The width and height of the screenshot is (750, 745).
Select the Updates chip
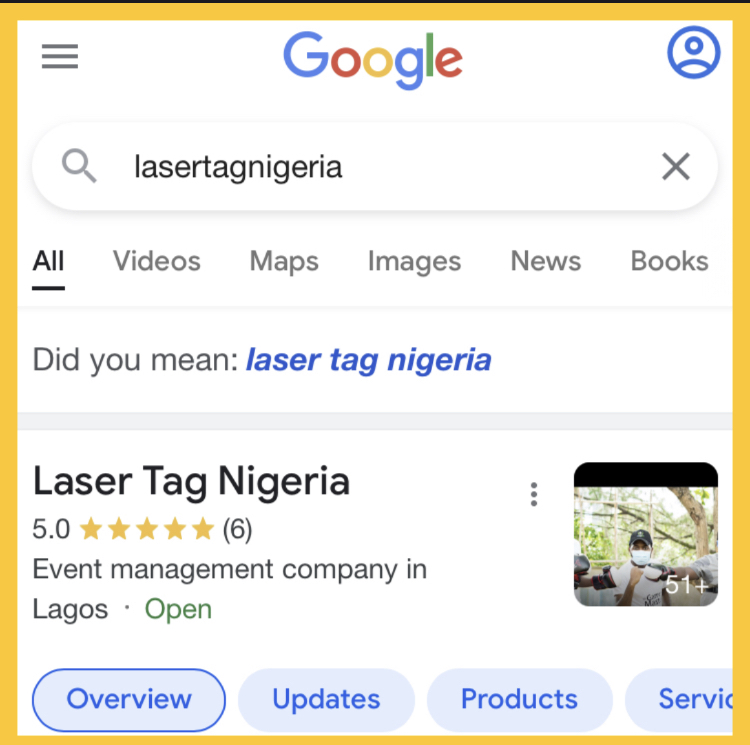click(326, 699)
